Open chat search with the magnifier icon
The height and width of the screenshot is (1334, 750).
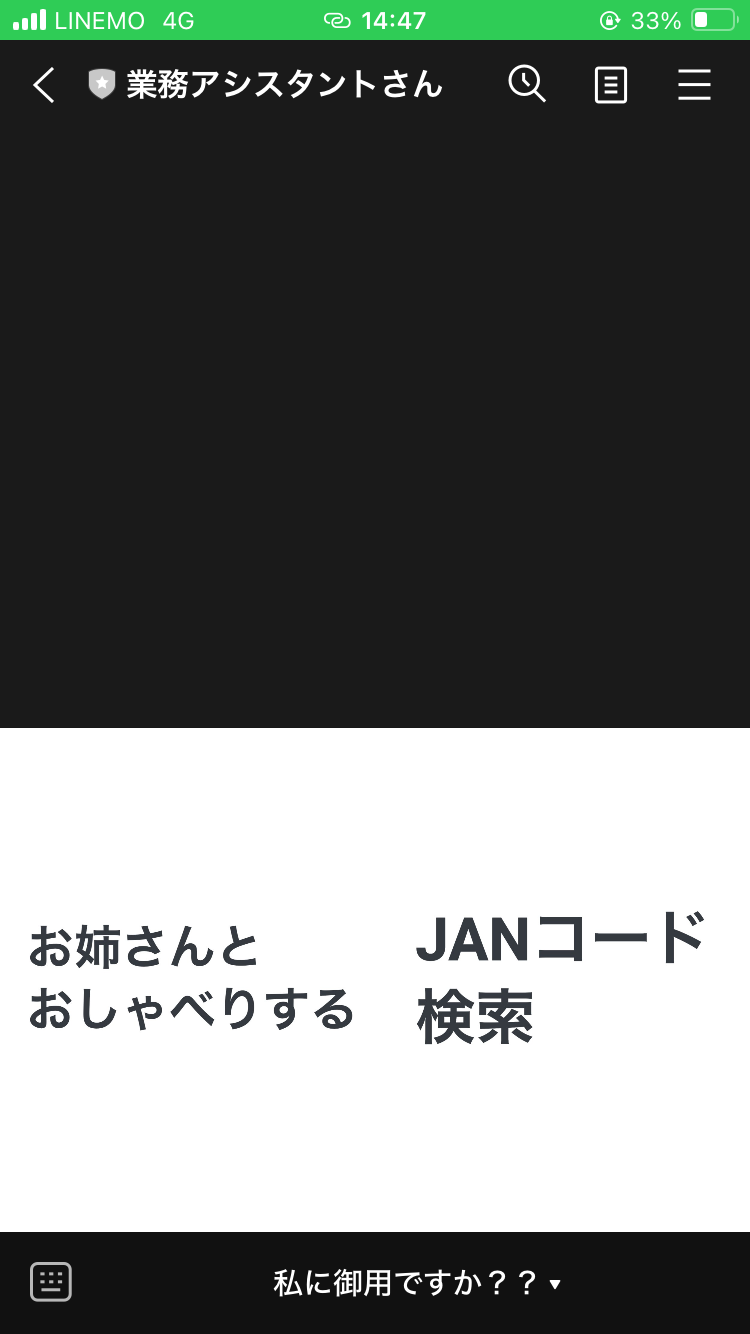coord(527,84)
